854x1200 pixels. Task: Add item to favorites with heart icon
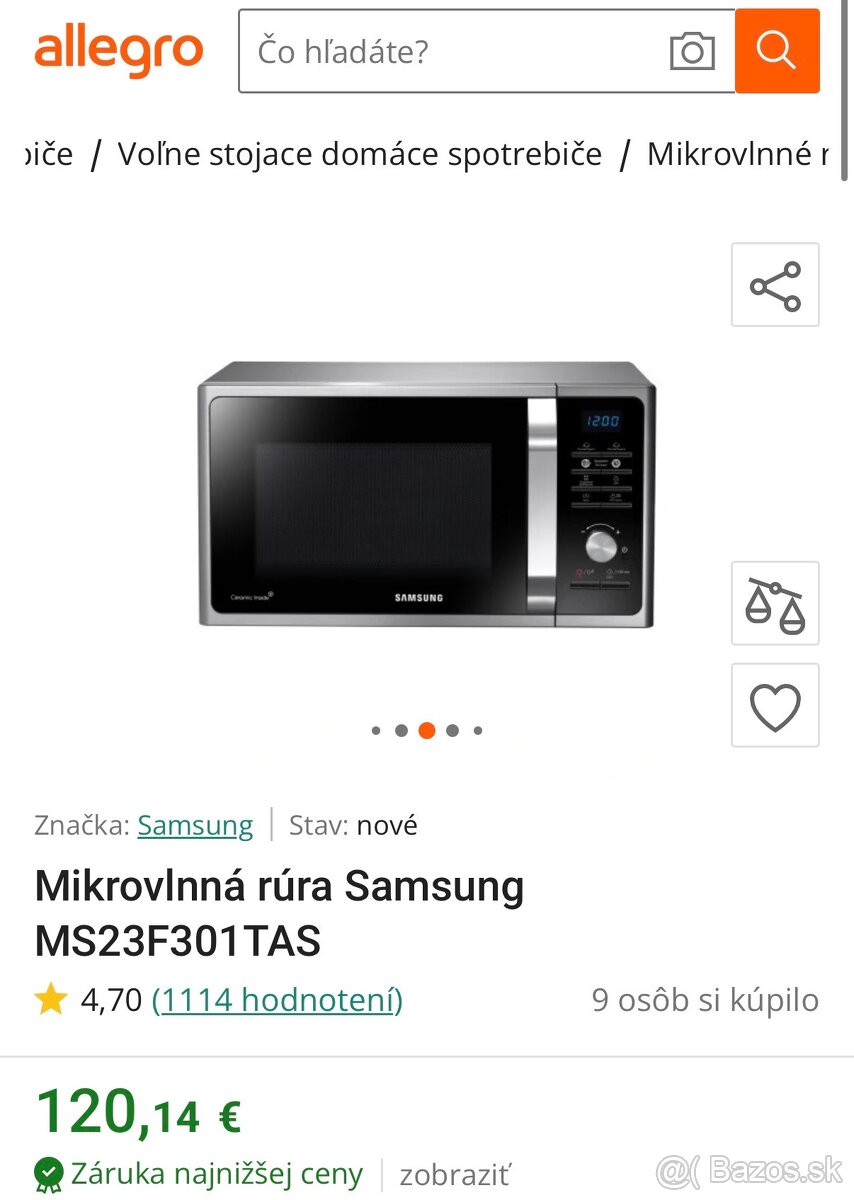(775, 707)
